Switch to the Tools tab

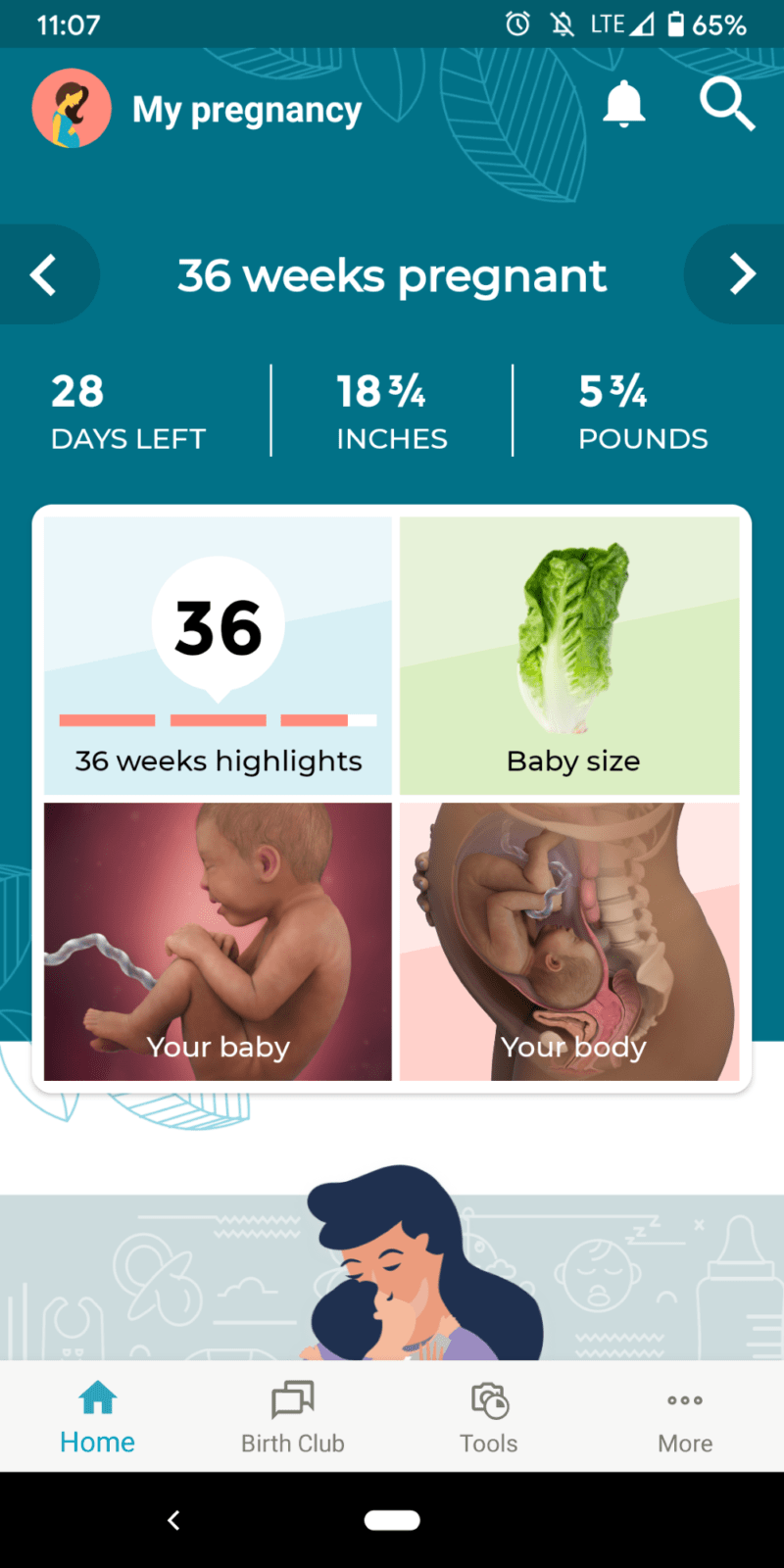coord(489,1417)
